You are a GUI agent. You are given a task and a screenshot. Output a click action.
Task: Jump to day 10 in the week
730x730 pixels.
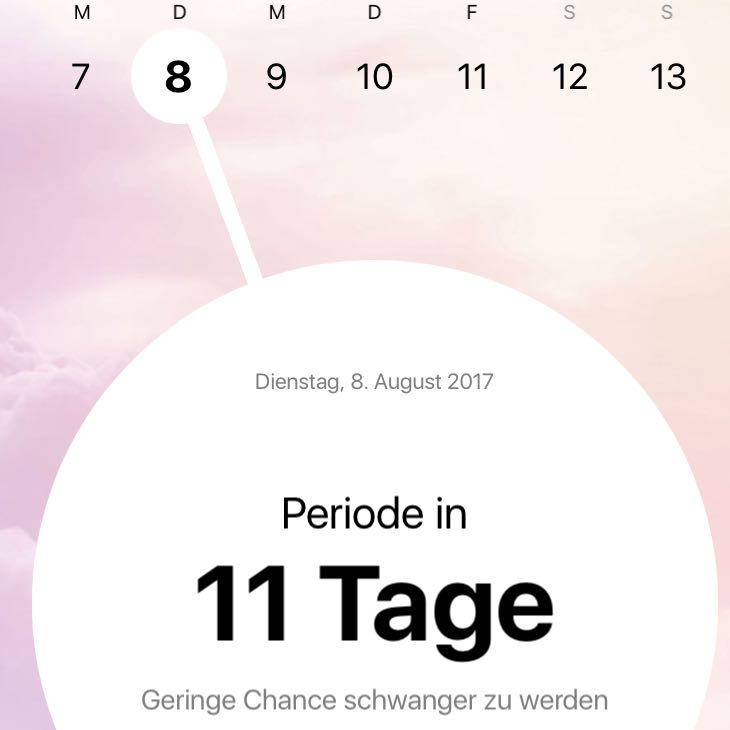(x=374, y=76)
